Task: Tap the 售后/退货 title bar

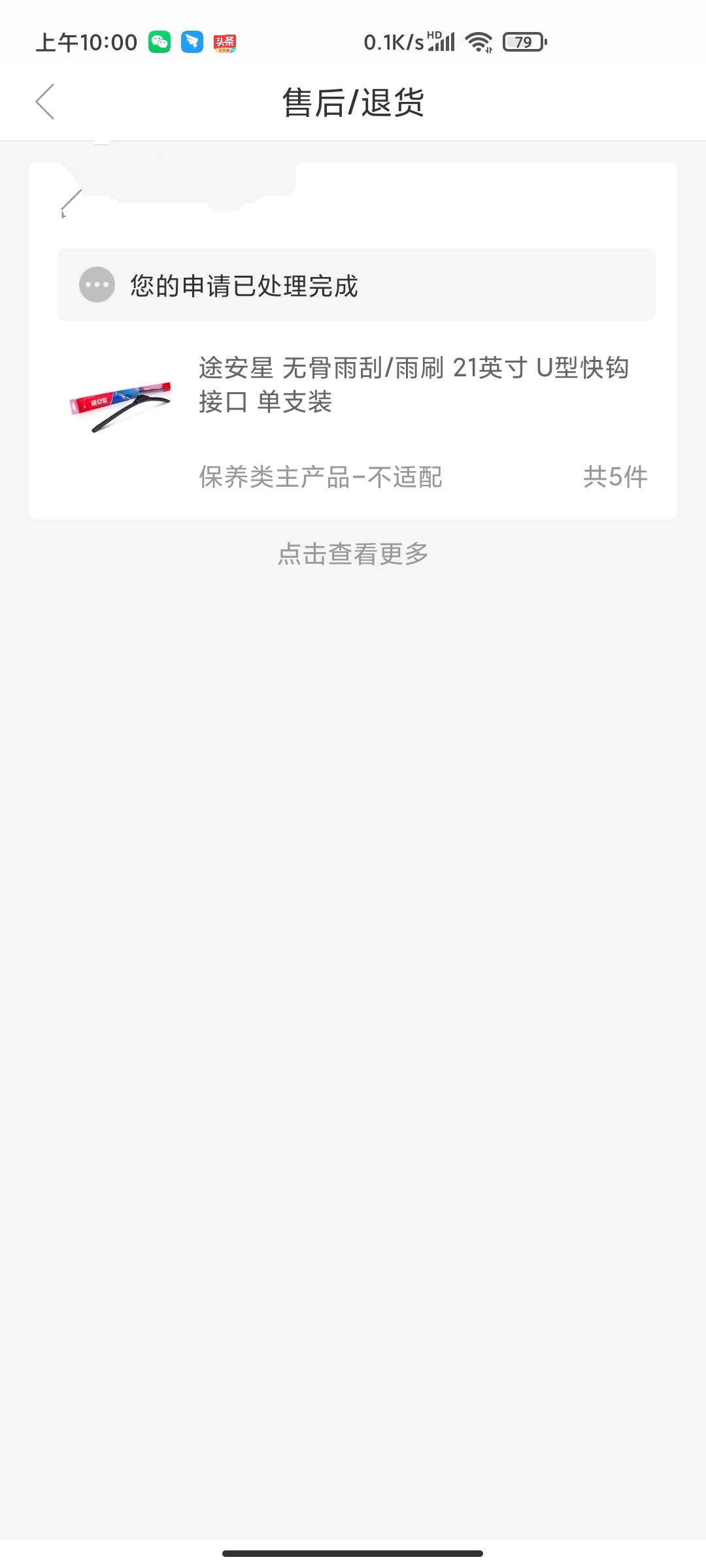Action: coord(353,103)
